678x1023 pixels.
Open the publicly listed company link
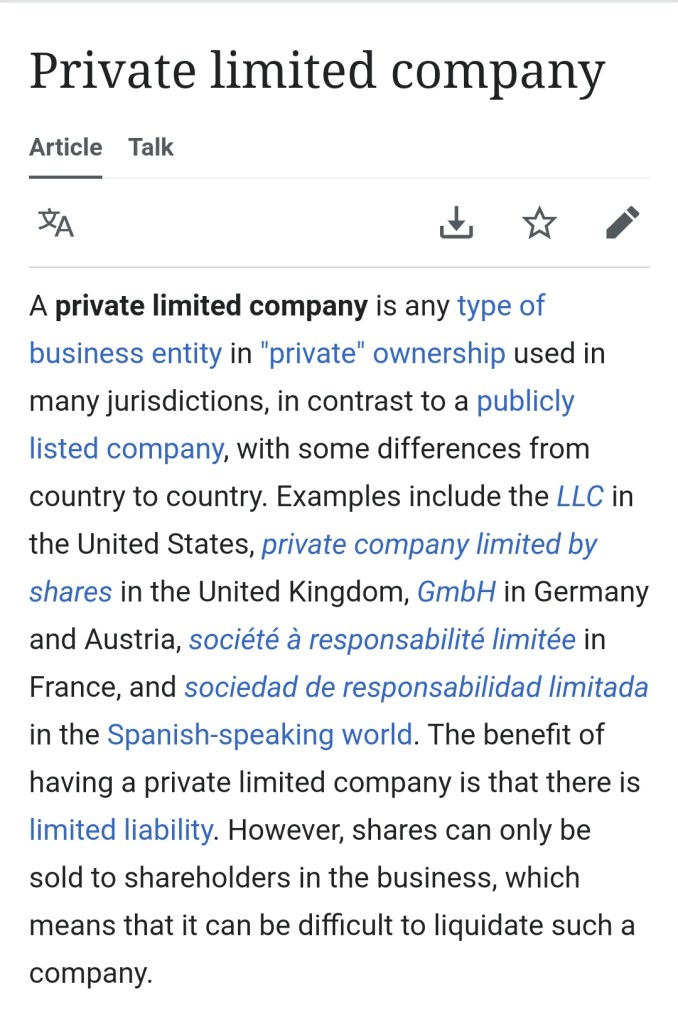coord(525,402)
